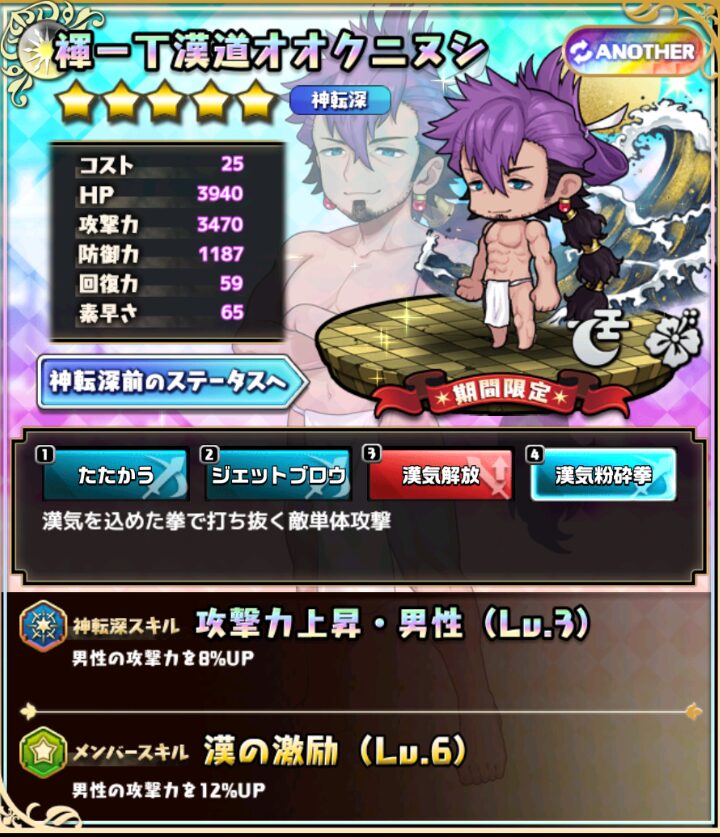Select the 漢気粉砕拳 skill
Viewport: 720px width, 837px height.
click(x=602, y=477)
